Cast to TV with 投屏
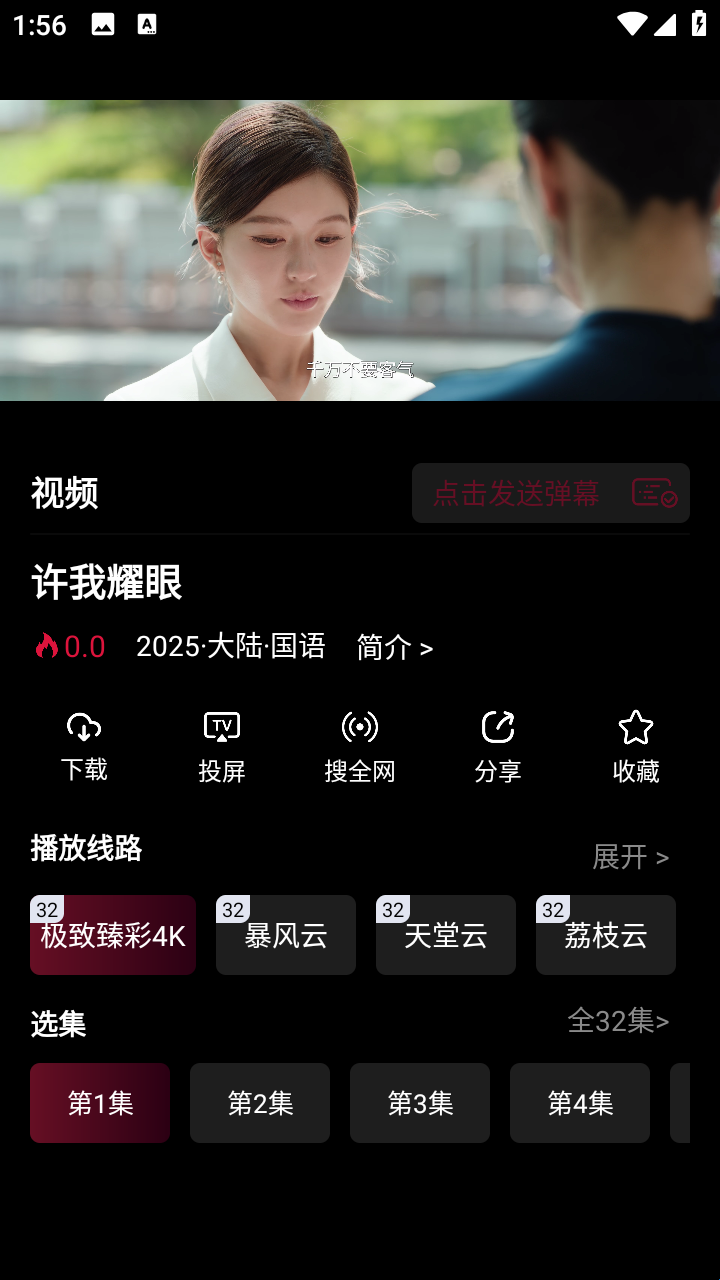 [222, 746]
